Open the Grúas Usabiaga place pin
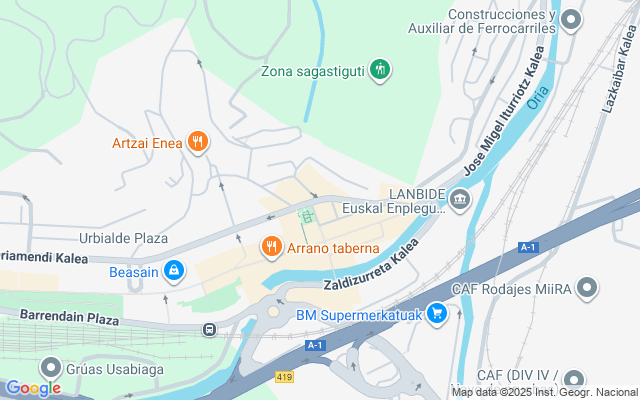The height and width of the screenshot is (400, 640). 49,367
